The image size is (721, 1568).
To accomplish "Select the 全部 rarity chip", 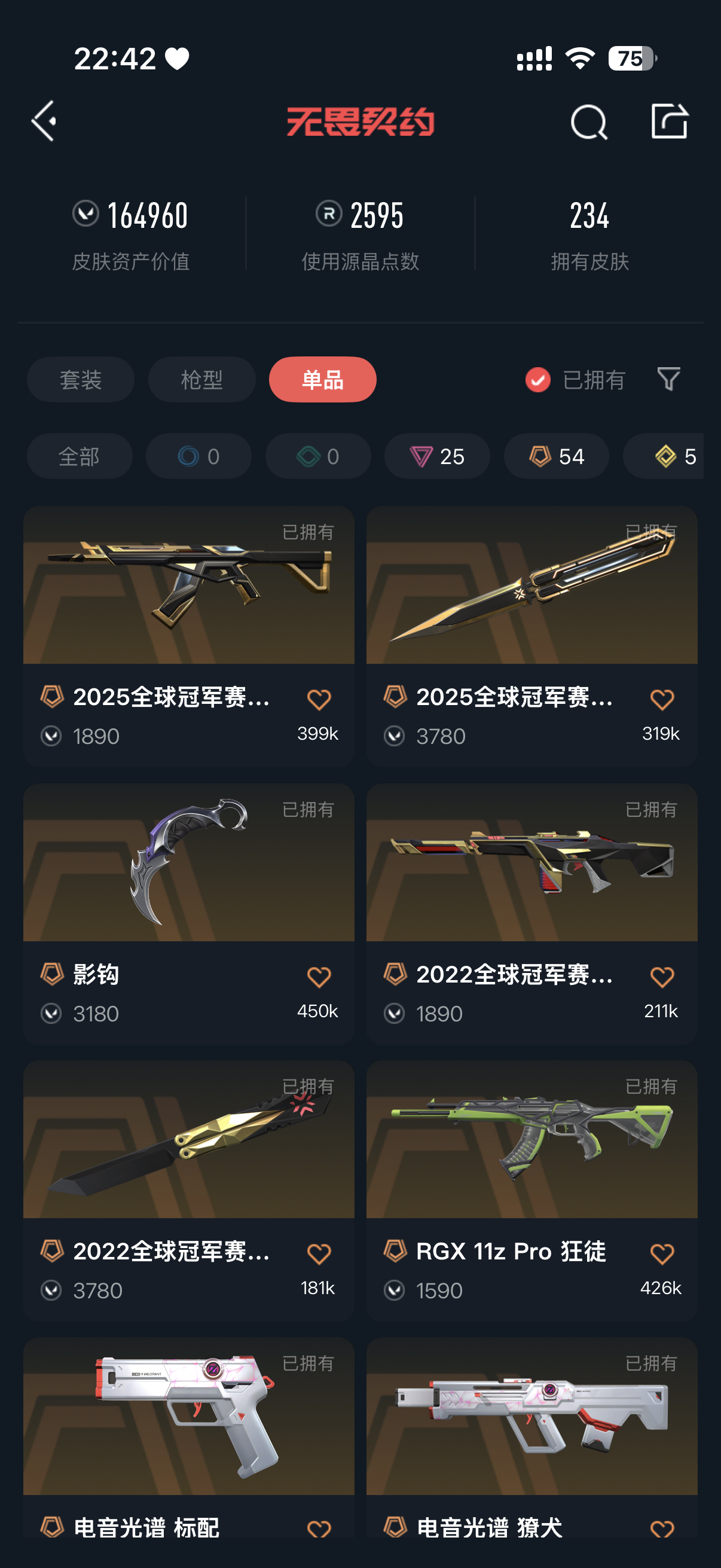I will click(x=79, y=456).
